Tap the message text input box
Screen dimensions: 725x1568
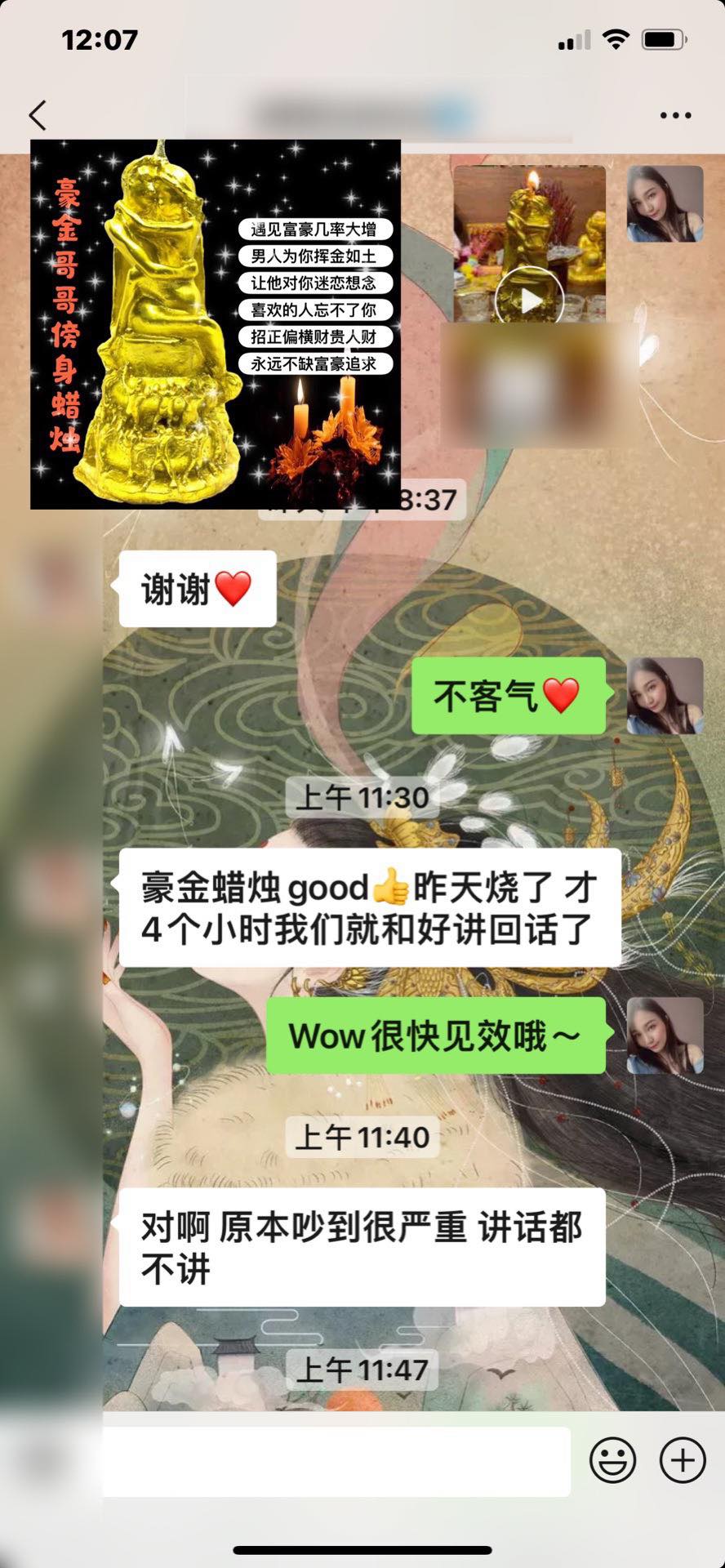point(336,1461)
